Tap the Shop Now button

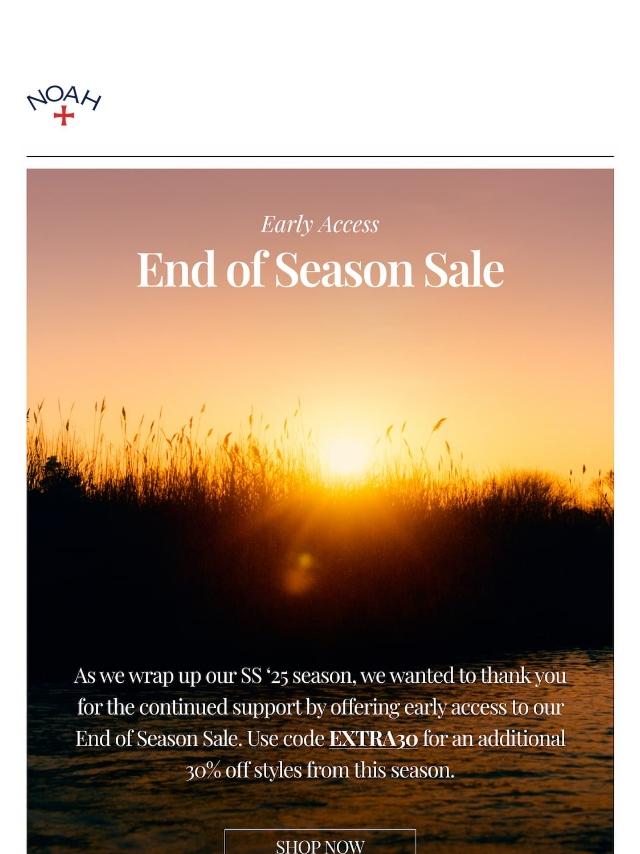tap(320, 843)
